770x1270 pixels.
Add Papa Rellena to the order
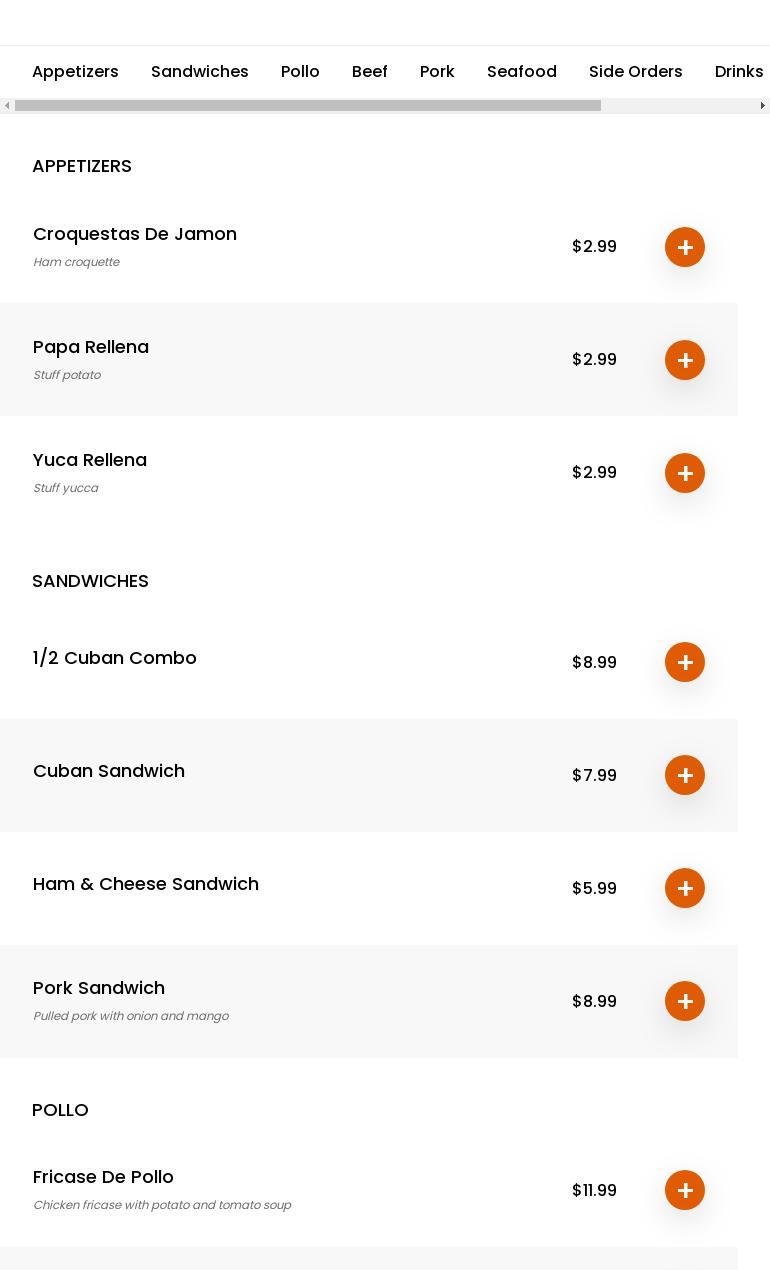(685, 360)
